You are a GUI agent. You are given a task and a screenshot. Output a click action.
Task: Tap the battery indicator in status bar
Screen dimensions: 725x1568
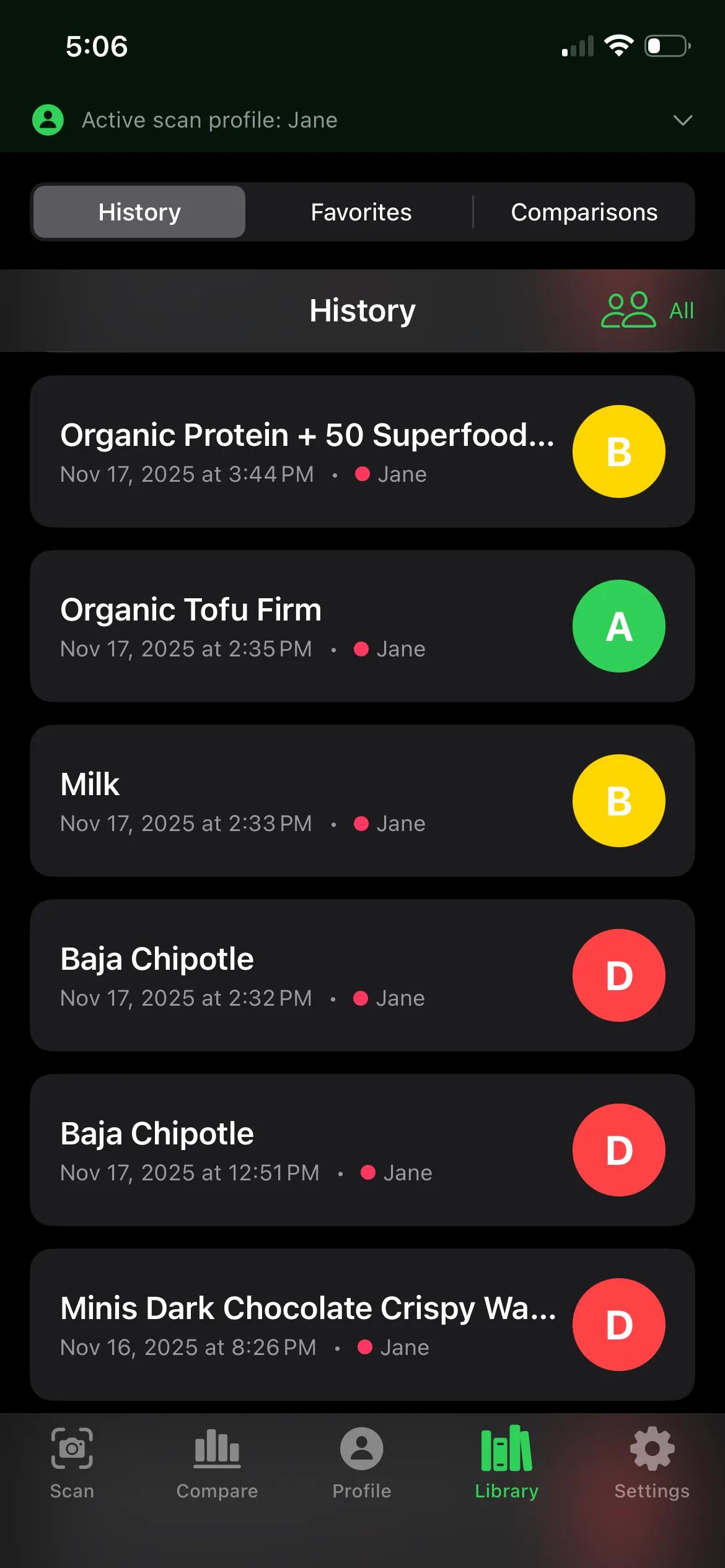(x=666, y=45)
